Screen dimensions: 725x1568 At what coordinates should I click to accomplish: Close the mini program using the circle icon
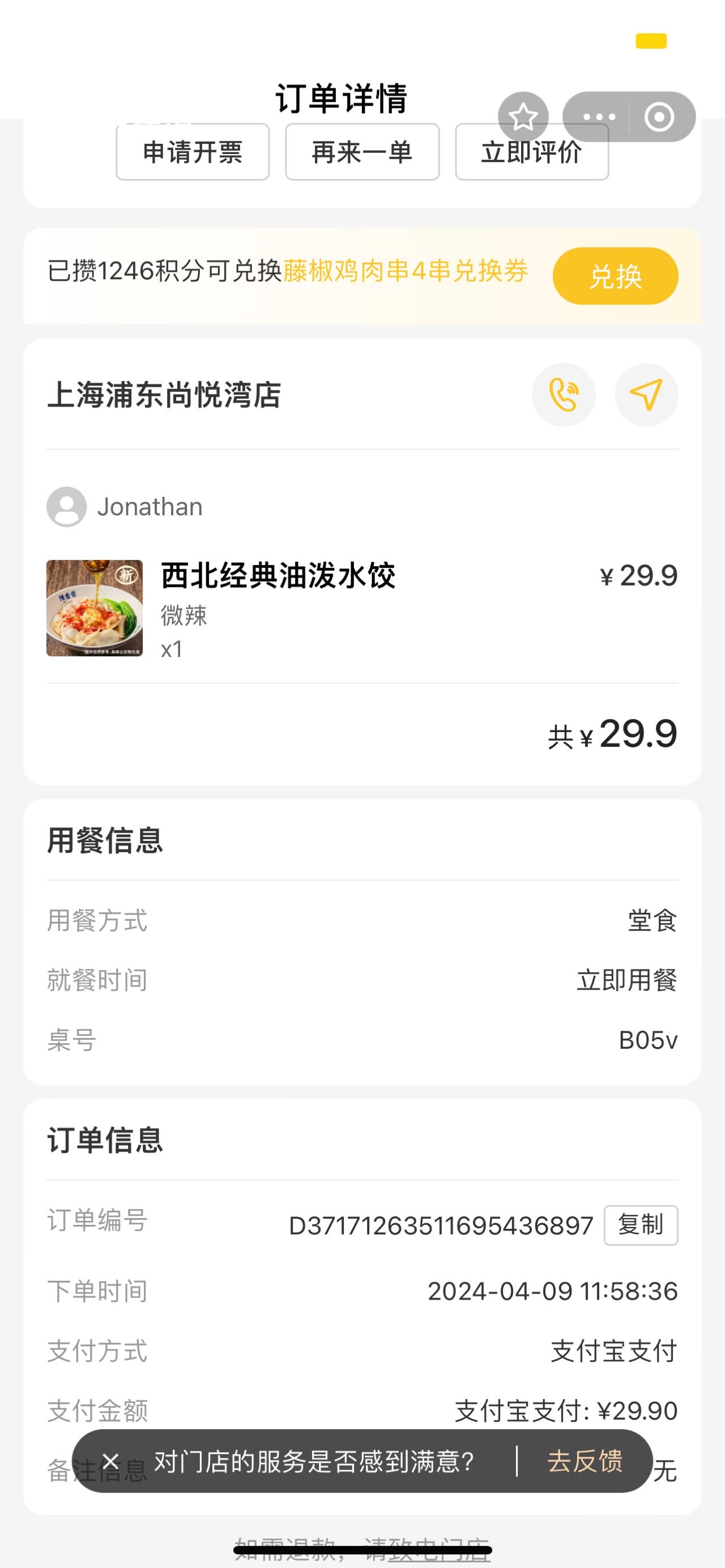[659, 117]
